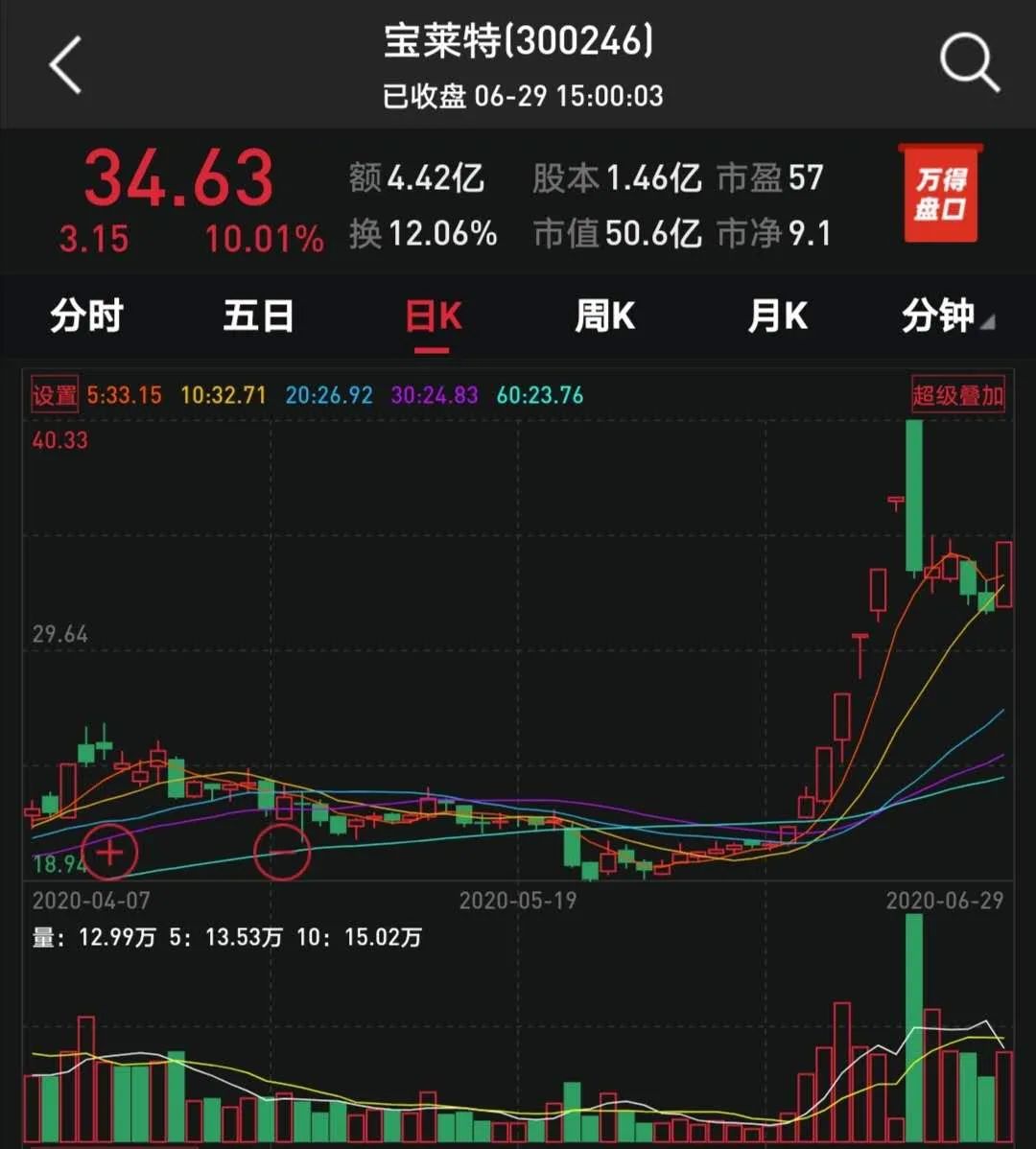The height and width of the screenshot is (1149, 1036).
Task: Zoom out the K-line chart with minus
Action: pyautogui.click(x=282, y=851)
